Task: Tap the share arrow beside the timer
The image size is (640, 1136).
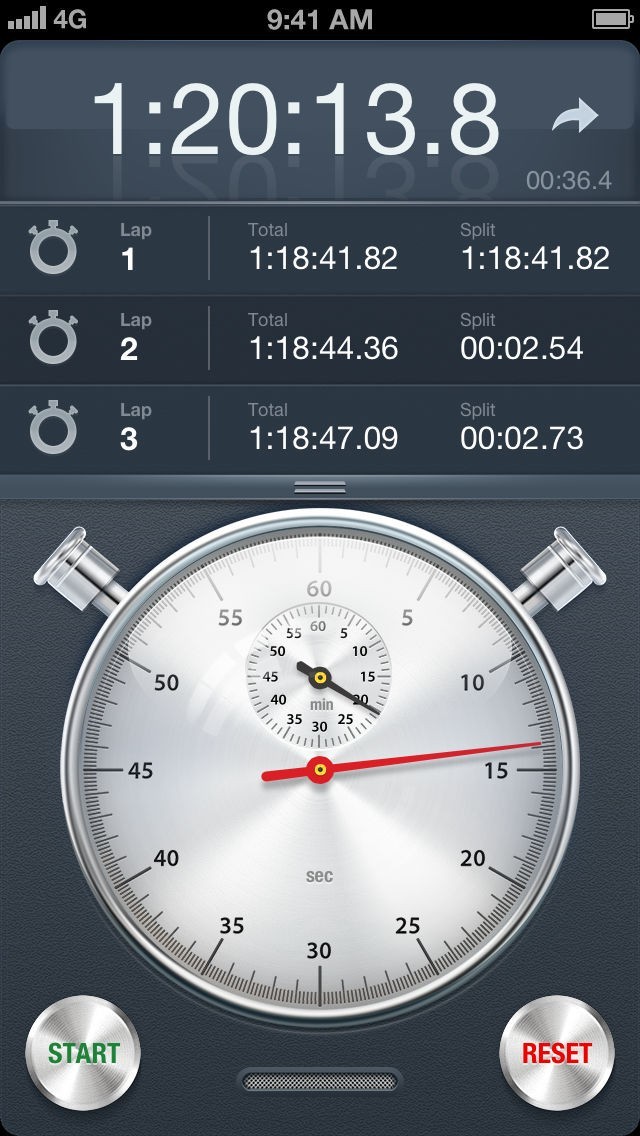Action: pyautogui.click(x=575, y=117)
